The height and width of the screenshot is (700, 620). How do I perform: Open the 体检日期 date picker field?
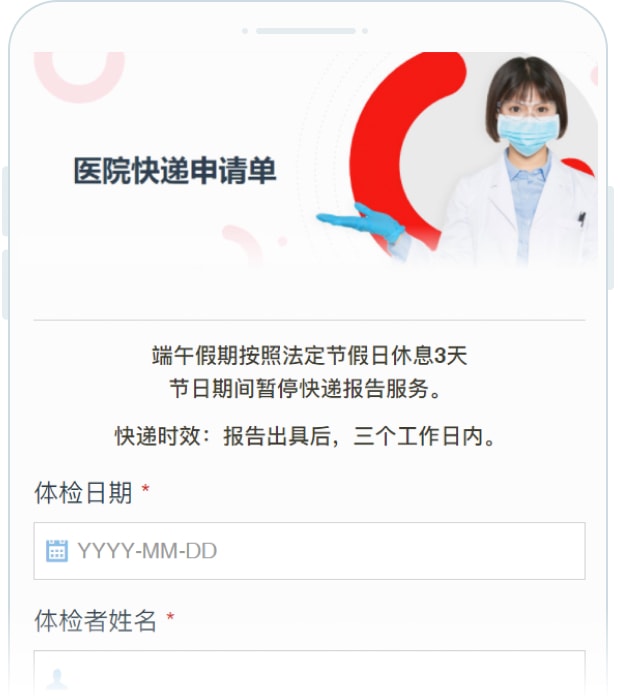click(x=310, y=551)
